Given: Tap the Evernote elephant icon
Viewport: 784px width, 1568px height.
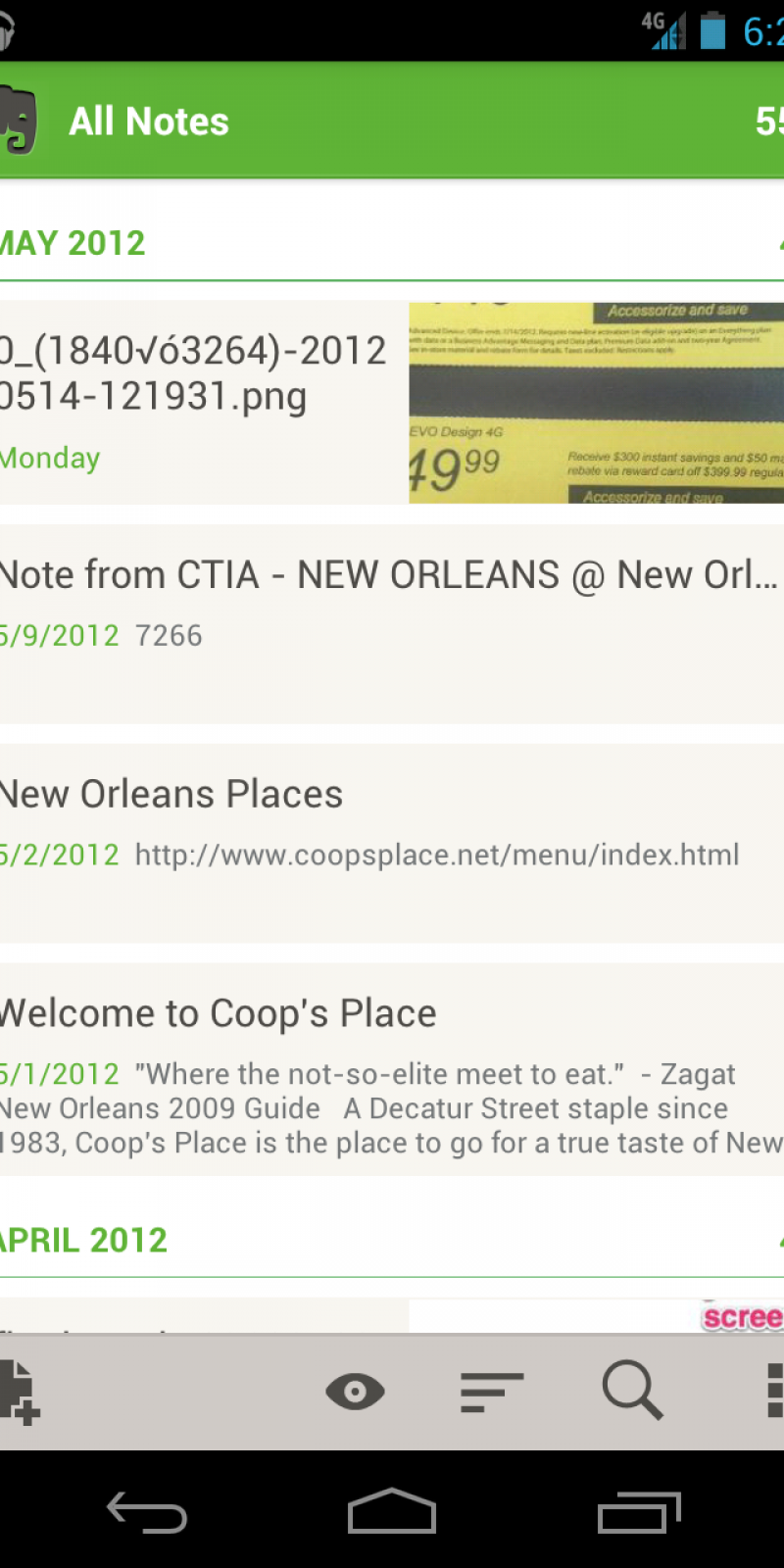Looking at the screenshot, I should click(18, 121).
